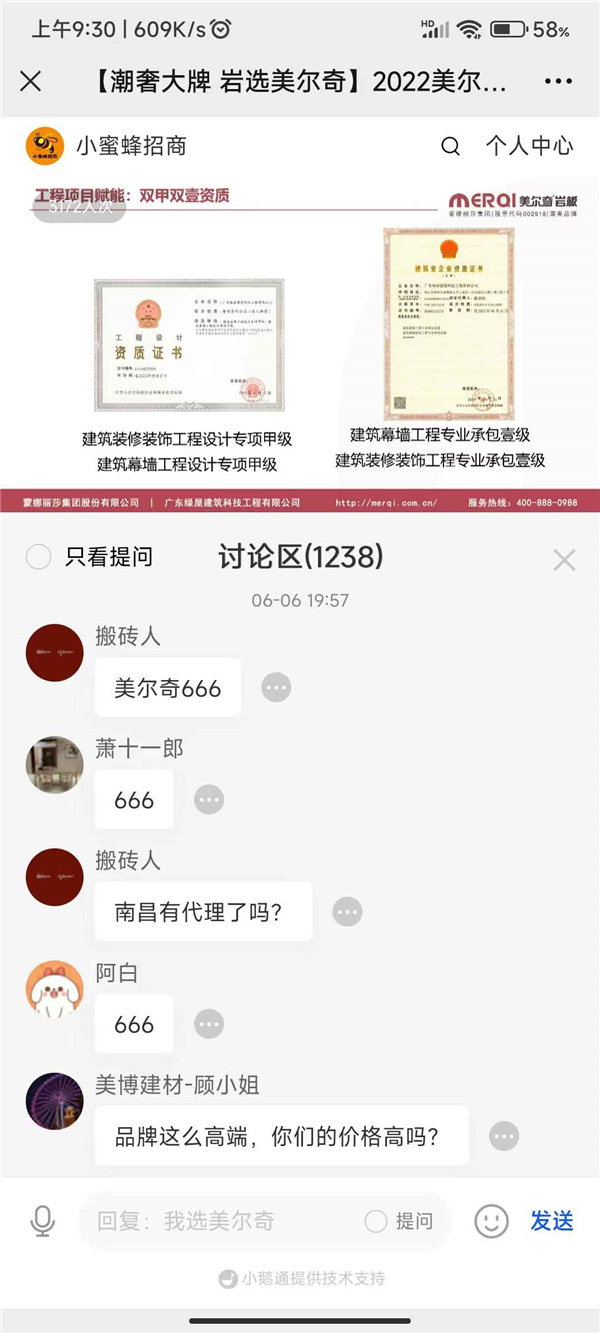Open options for 萧十一郎's 666 comment
This screenshot has width=600, height=1333.
(208, 799)
